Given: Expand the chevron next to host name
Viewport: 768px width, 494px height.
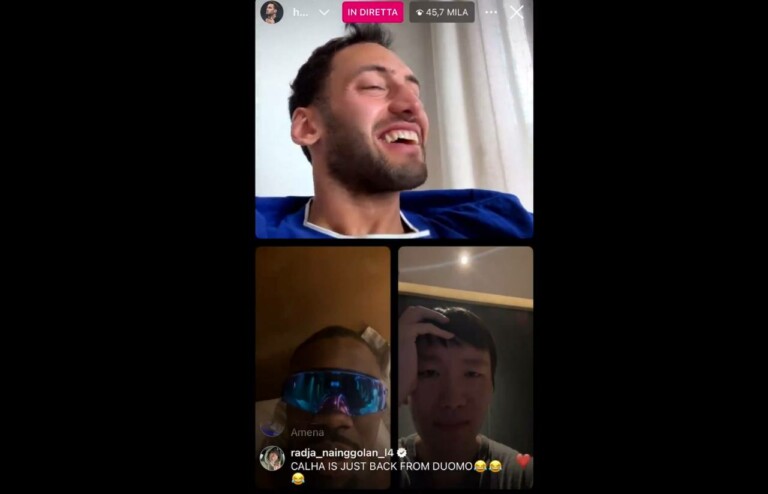Looking at the screenshot, I should [x=324, y=13].
